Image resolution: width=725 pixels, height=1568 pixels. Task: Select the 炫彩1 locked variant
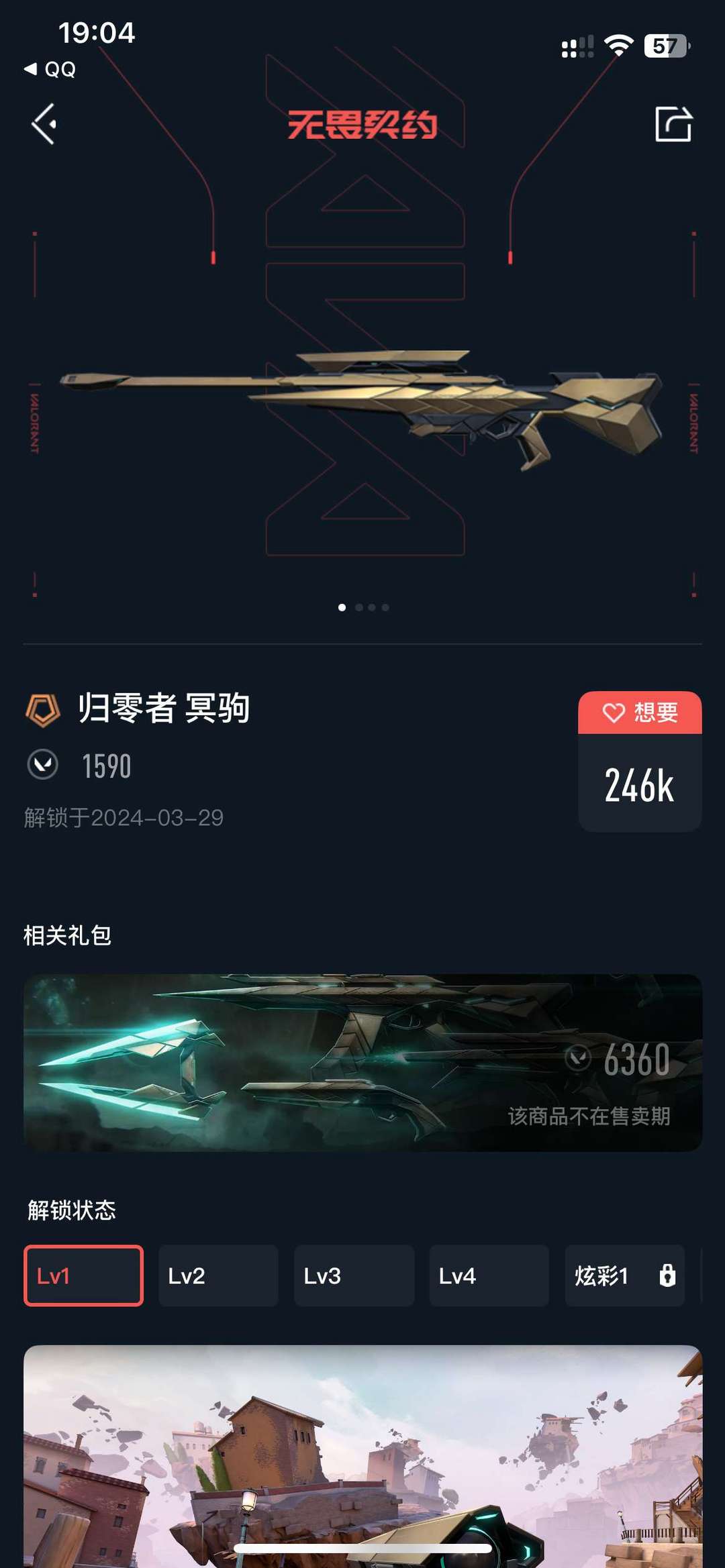624,1275
